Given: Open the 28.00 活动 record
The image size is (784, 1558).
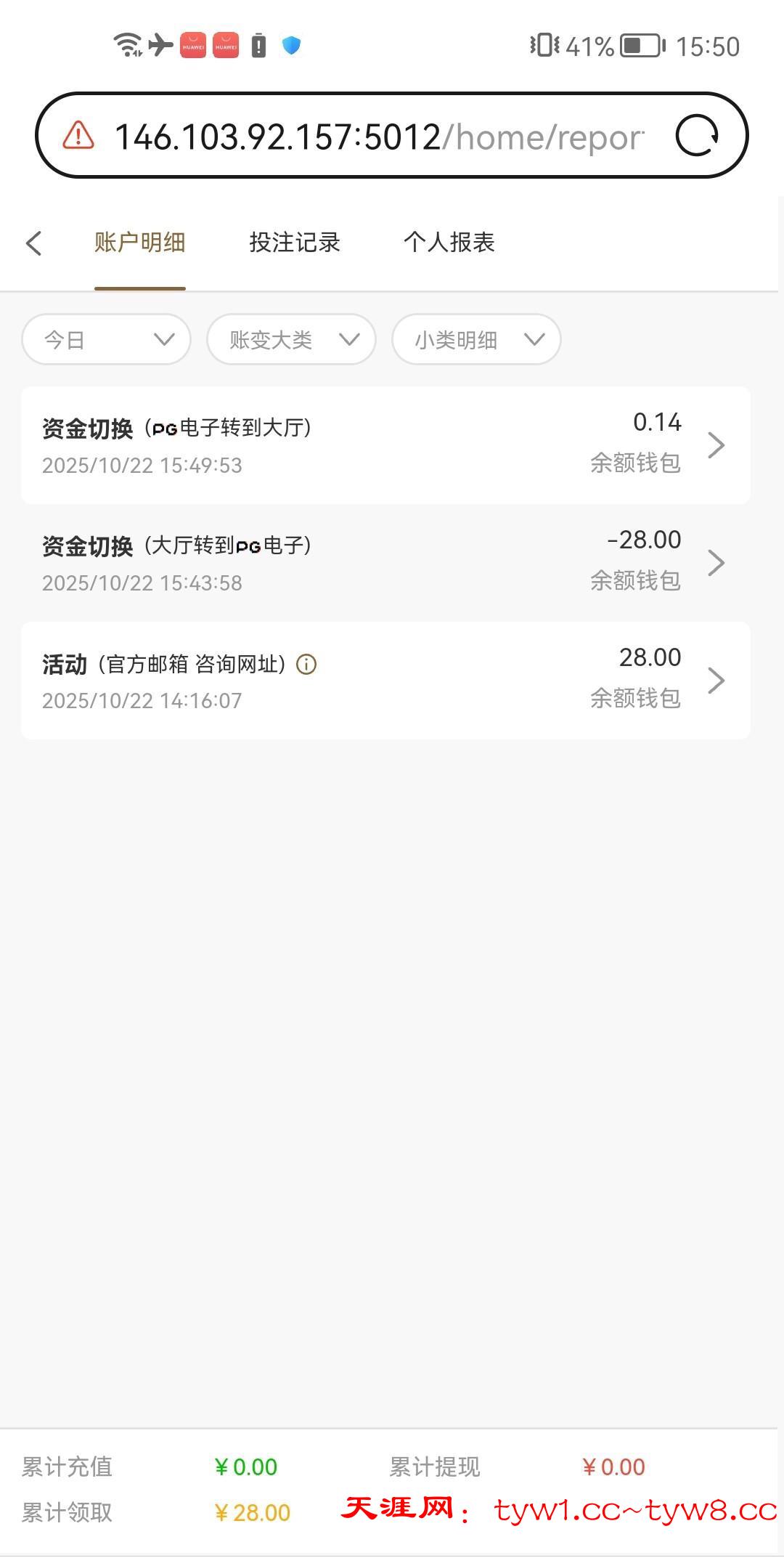Looking at the screenshot, I should [x=385, y=680].
